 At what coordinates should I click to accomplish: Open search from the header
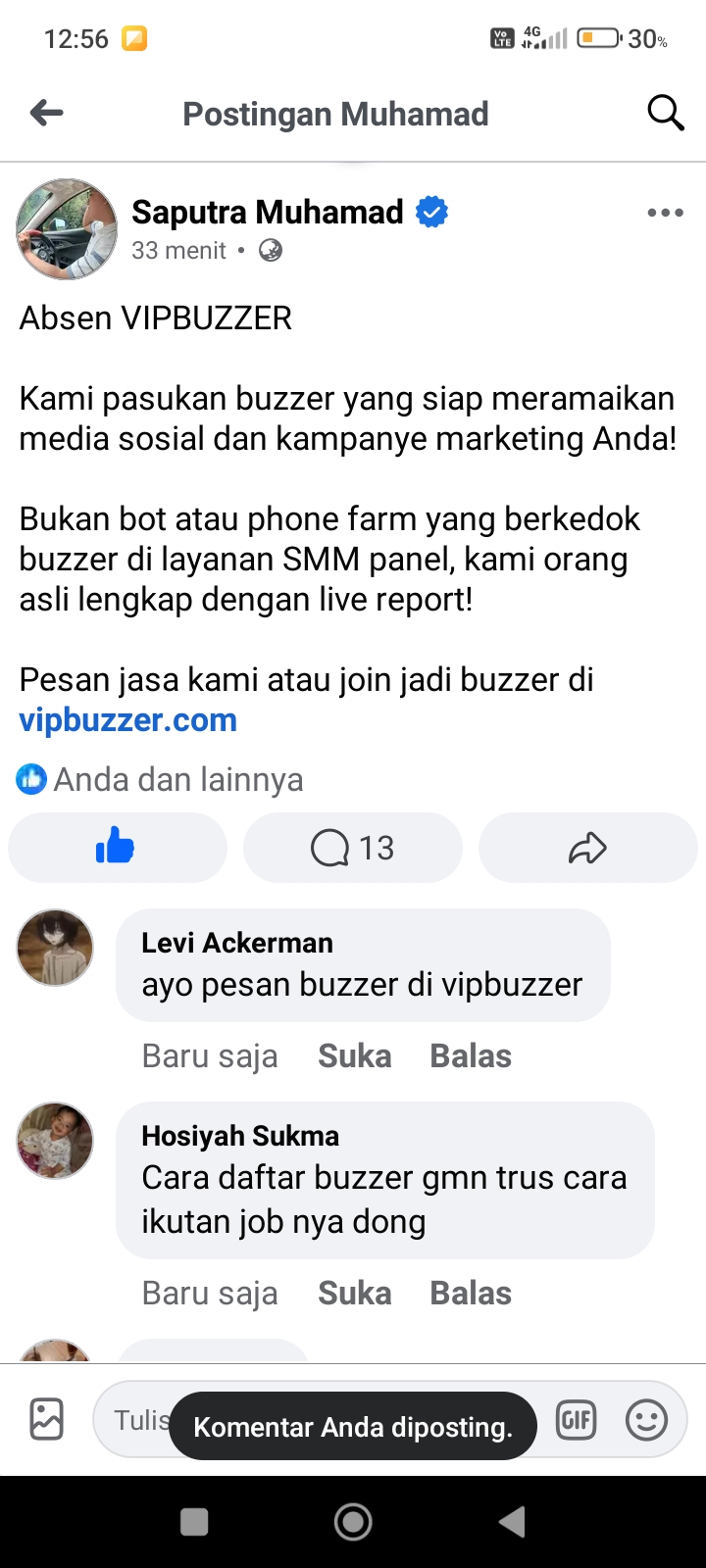[665, 114]
